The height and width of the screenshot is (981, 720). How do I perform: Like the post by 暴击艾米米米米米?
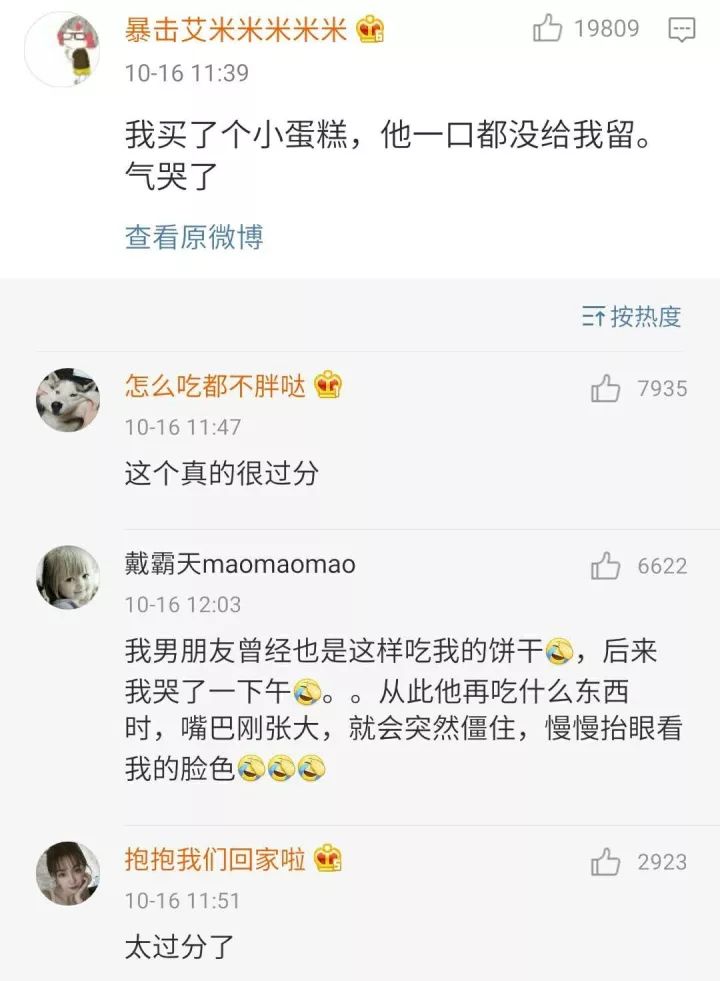(548, 29)
